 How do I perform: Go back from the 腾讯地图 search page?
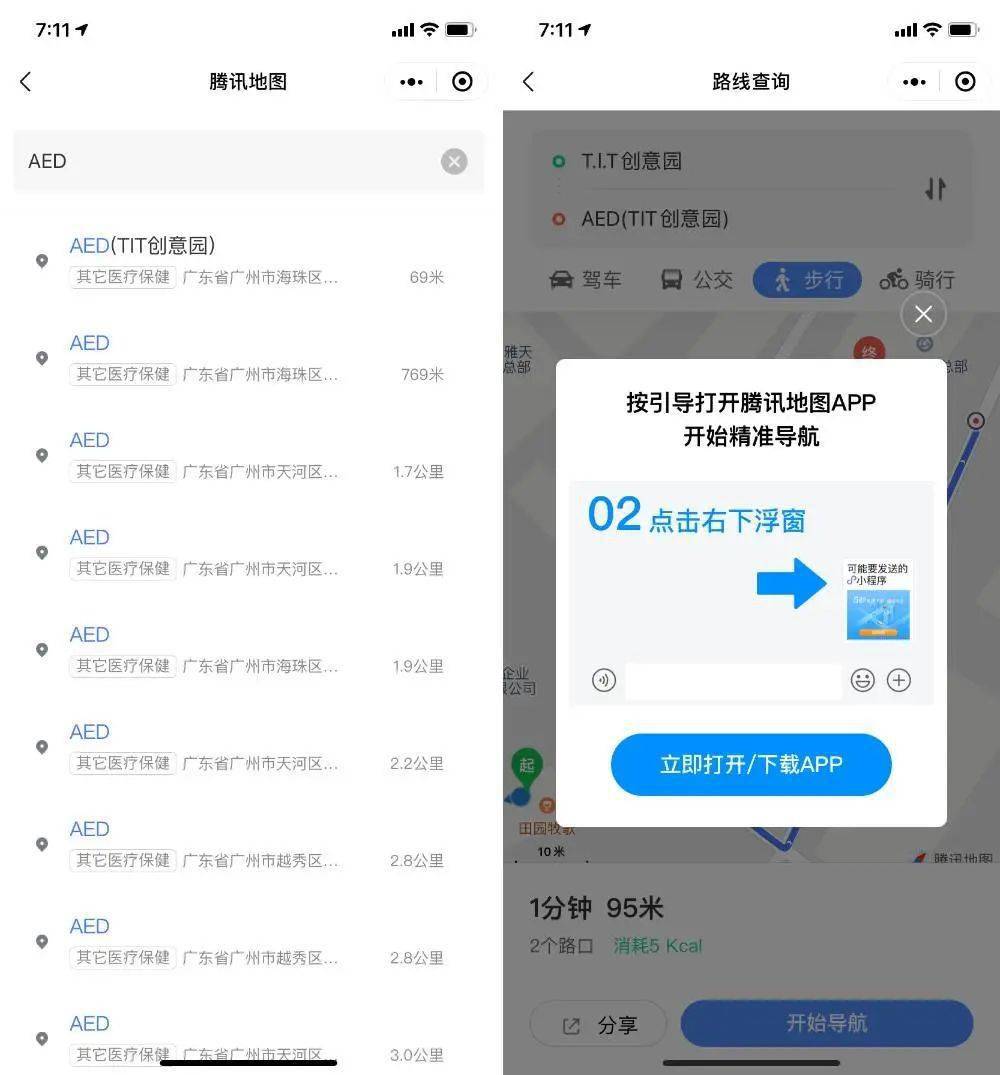point(26,82)
